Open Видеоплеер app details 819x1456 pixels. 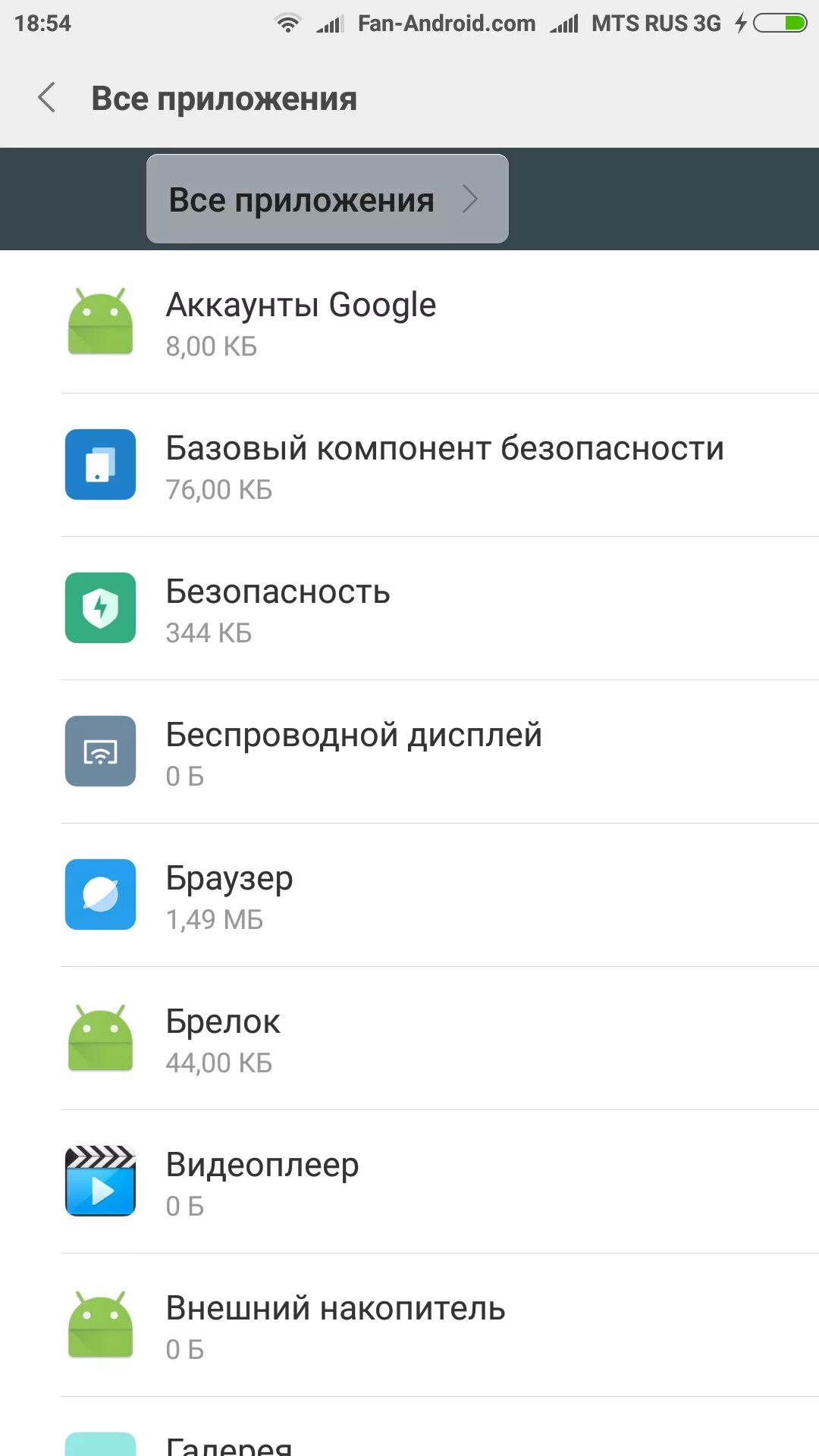click(409, 1181)
